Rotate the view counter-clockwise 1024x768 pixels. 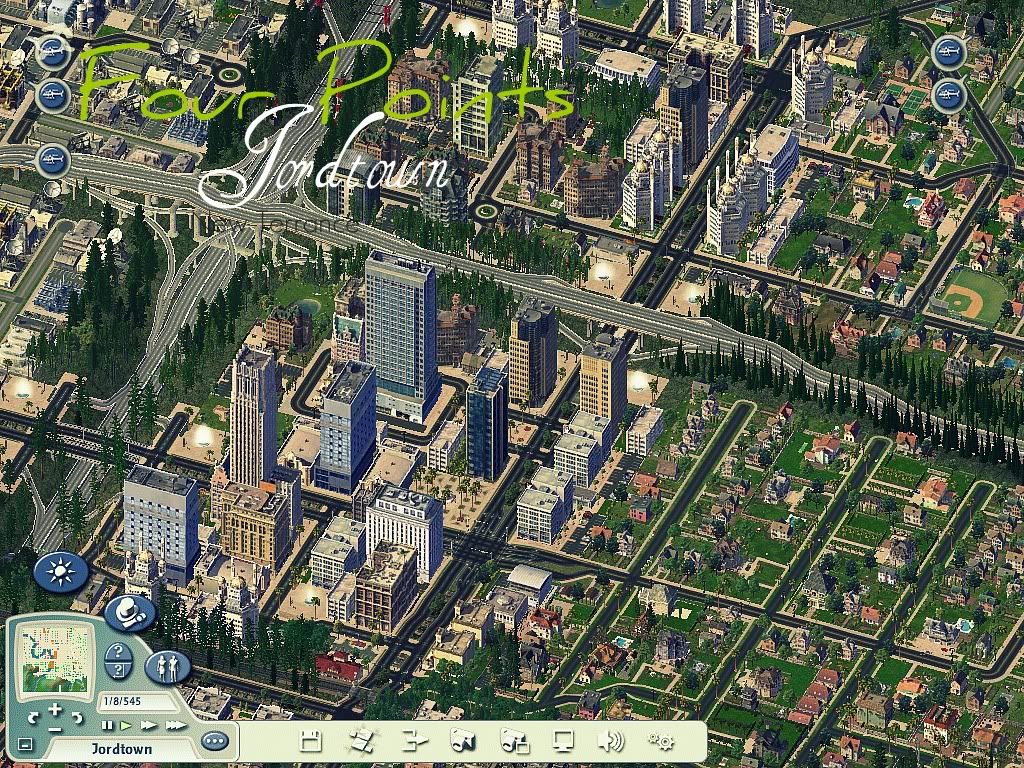click(33, 718)
